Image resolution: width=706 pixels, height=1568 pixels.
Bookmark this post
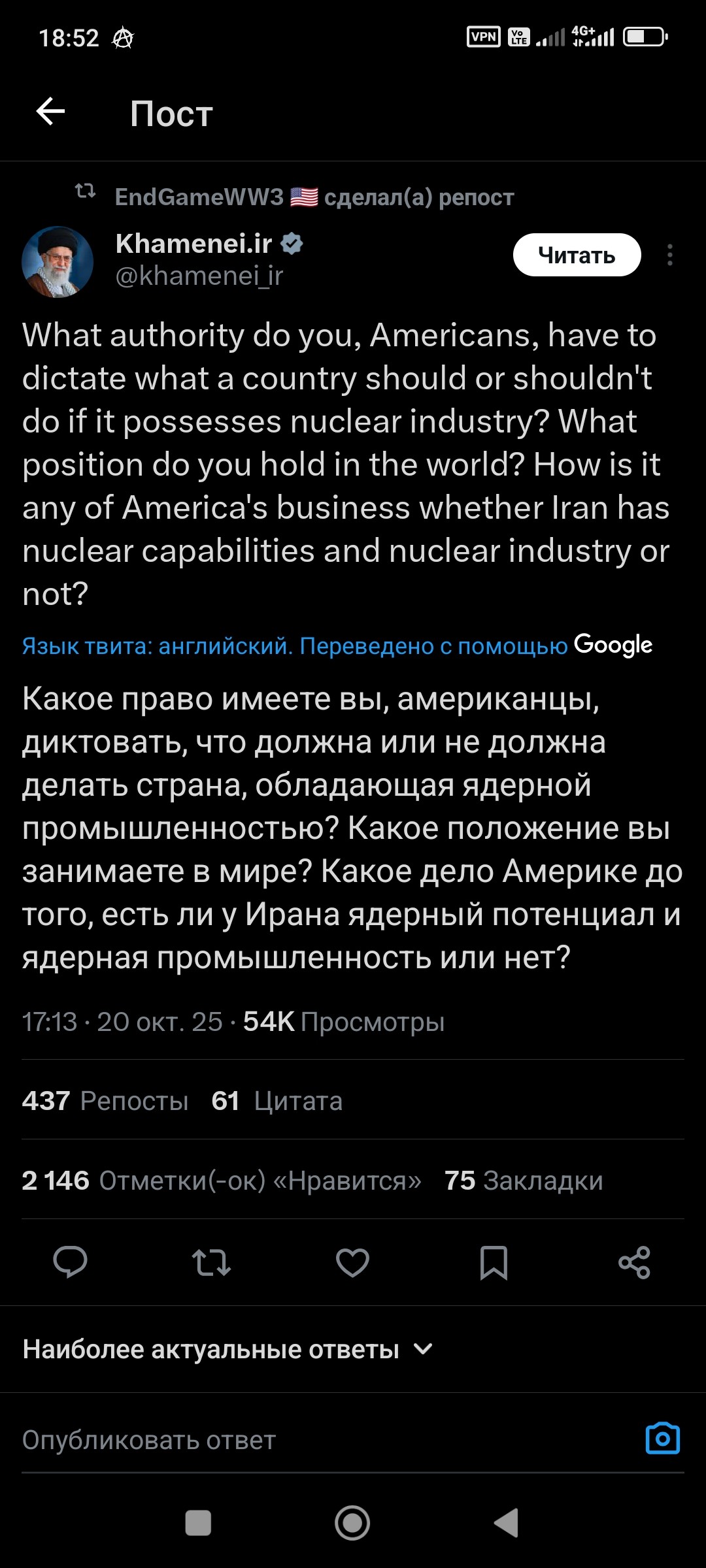coord(494,1262)
